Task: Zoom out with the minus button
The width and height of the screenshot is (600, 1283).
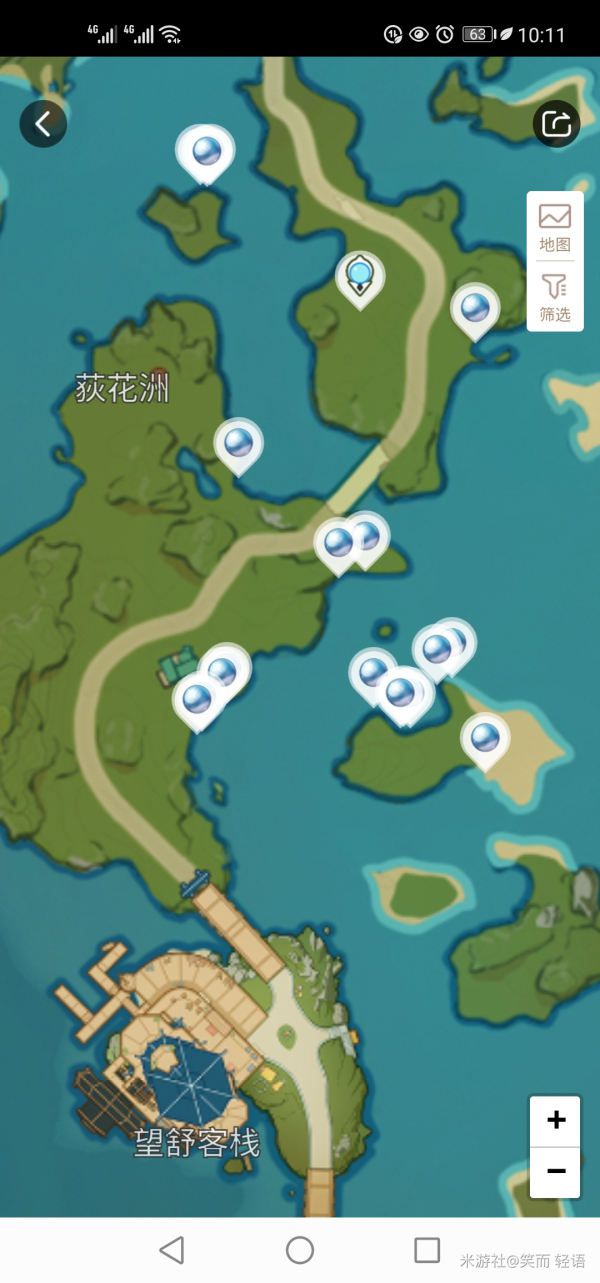Action: pos(556,1172)
